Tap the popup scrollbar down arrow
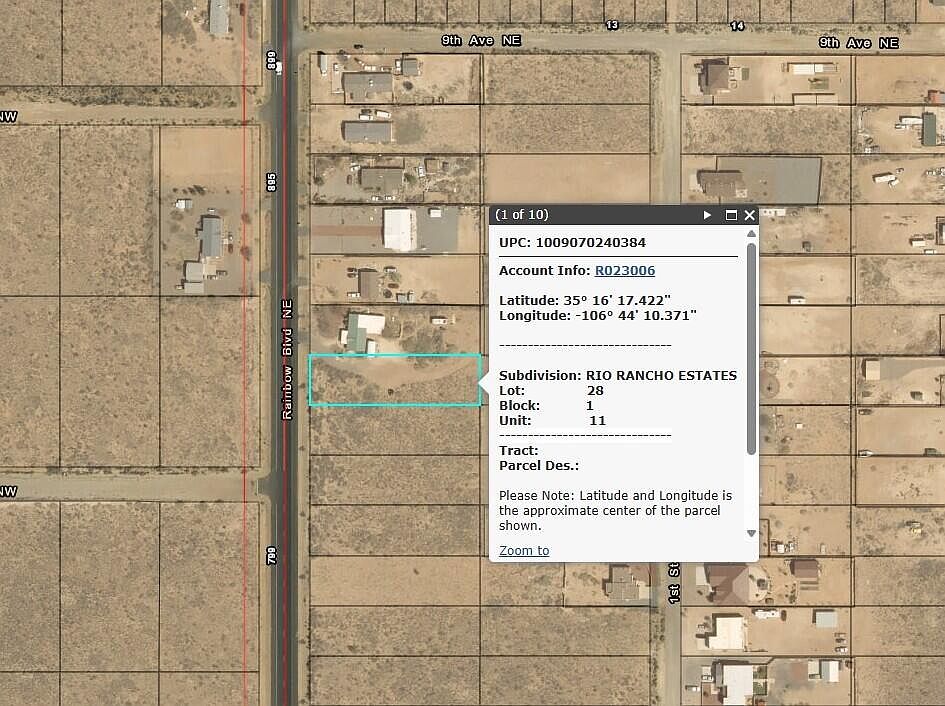The width and height of the screenshot is (945, 706). pyautogui.click(x=752, y=534)
